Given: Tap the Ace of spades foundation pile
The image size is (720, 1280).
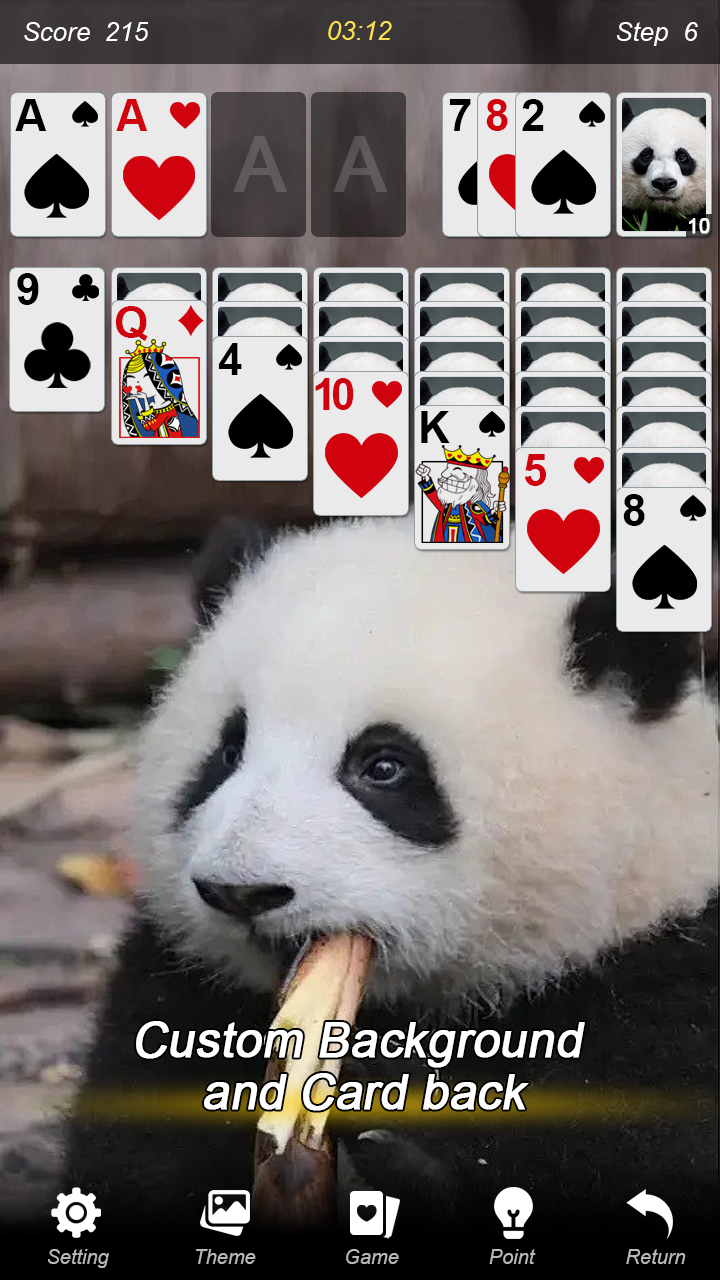Looking at the screenshot, I should tap(57, 165).
